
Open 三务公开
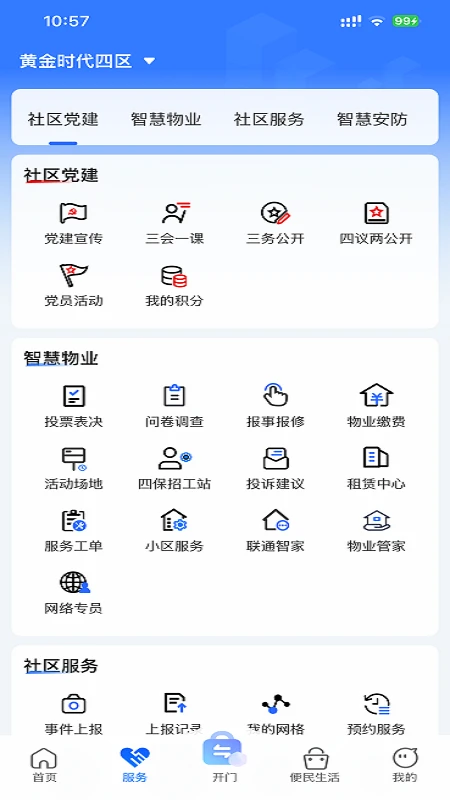(x=276, y=223)
